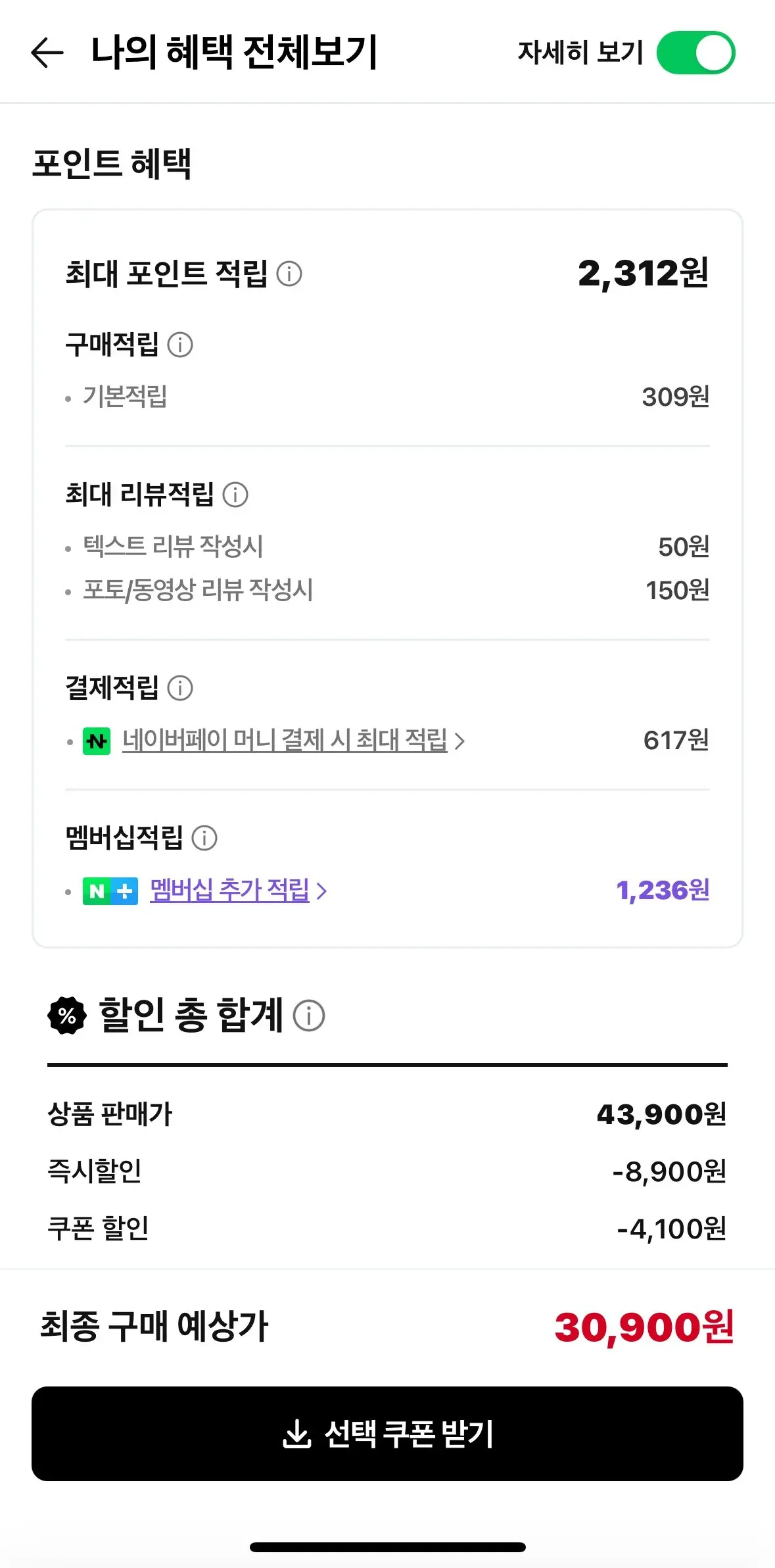The height and width of the screenshot is (1568, 775).
Task: Open the info icon next to 결제적립
Action: click(x=180, y=688)
